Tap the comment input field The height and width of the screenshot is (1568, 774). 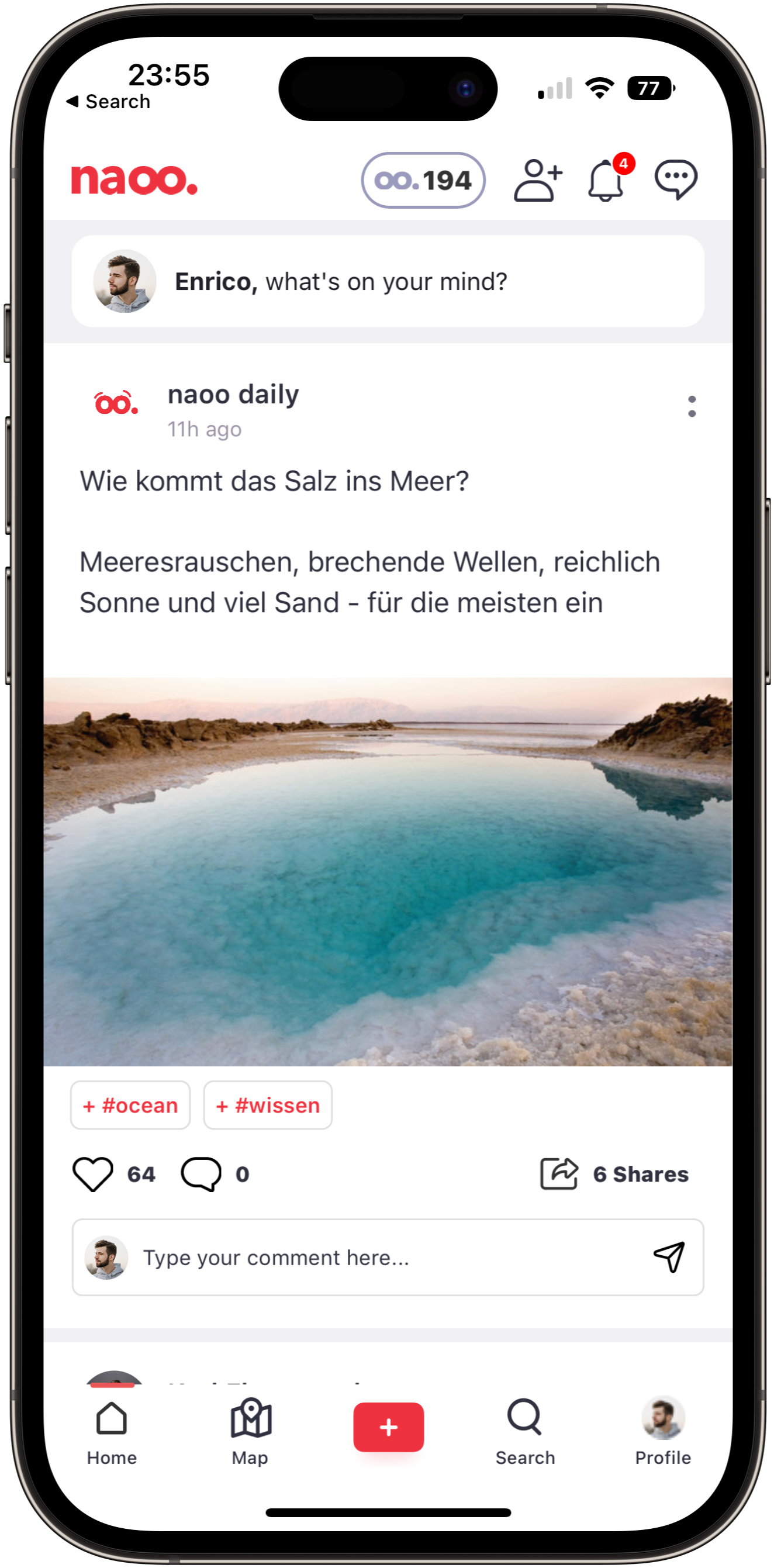(377, 1258)
